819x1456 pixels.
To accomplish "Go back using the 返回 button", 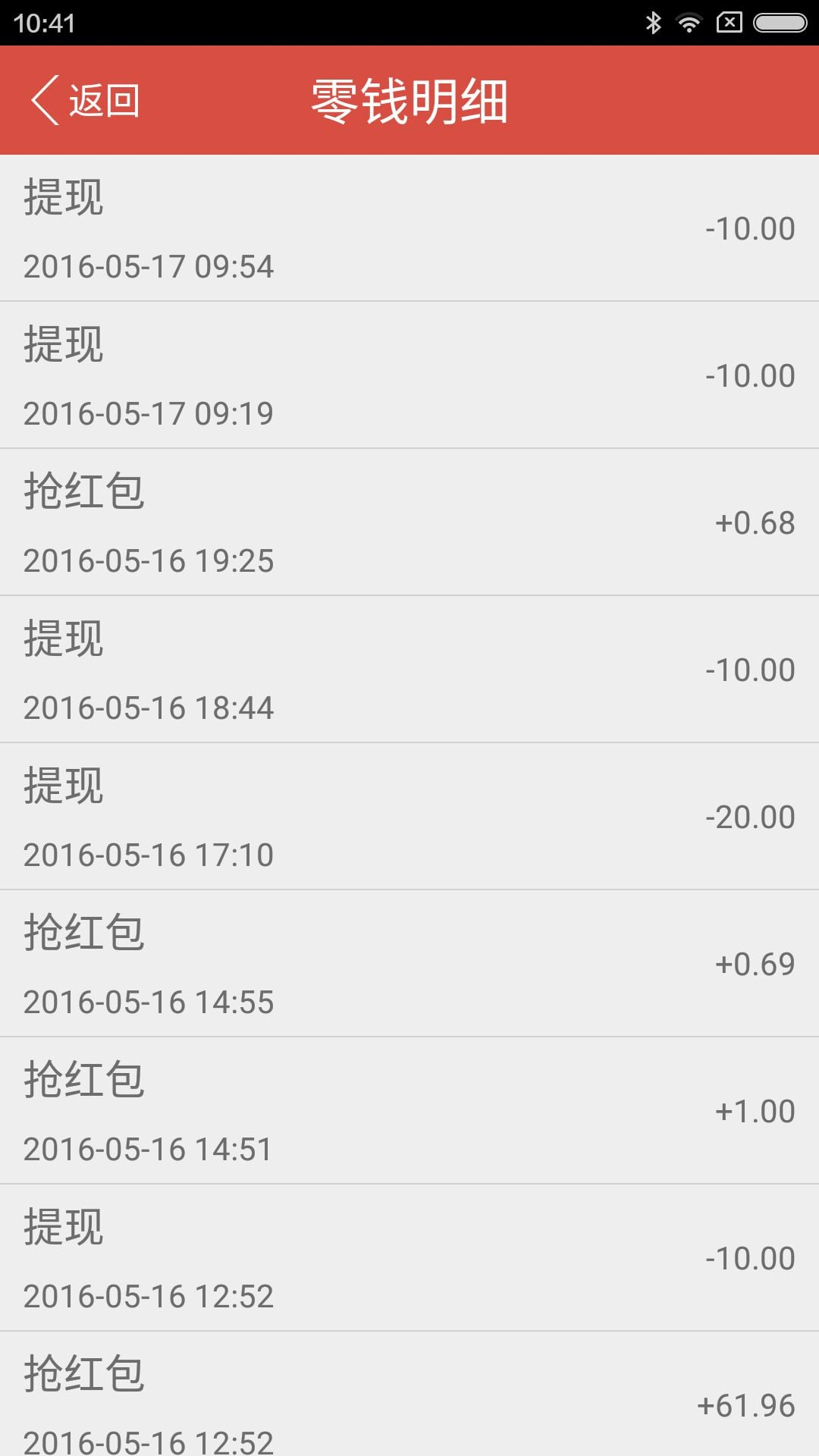I will pos(85,100).
